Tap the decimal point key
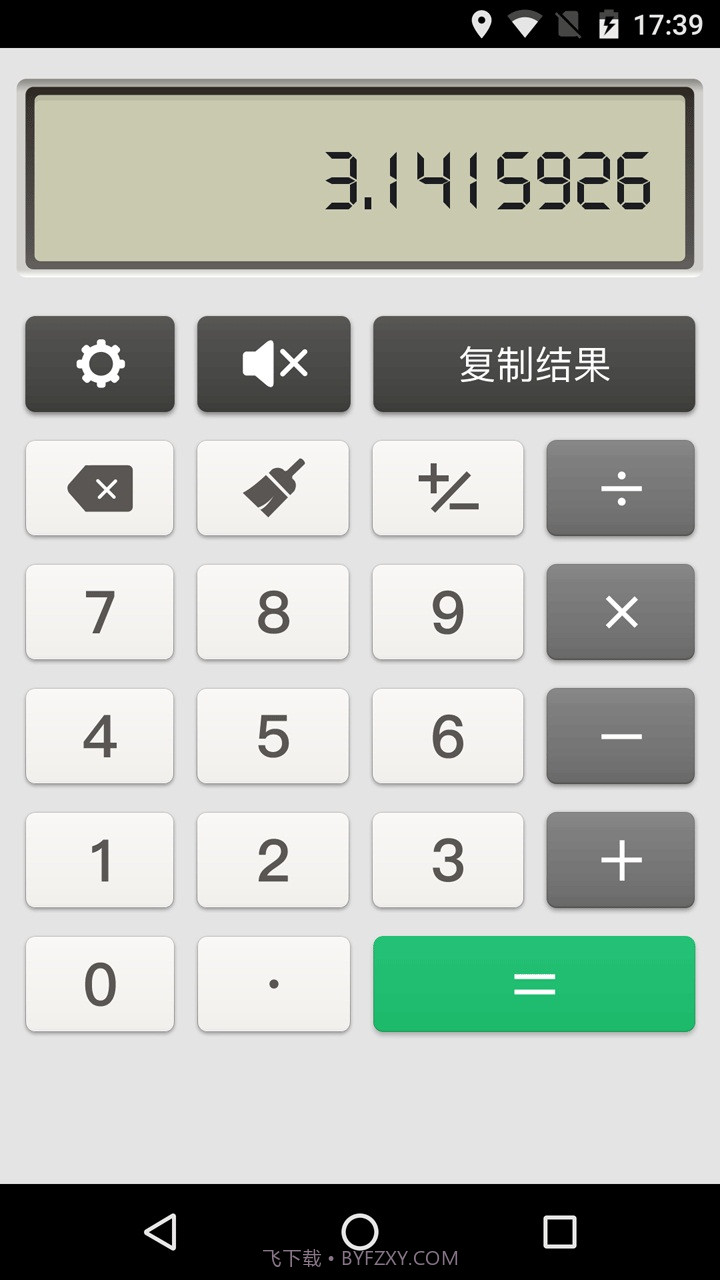 (x=273, y=984)
